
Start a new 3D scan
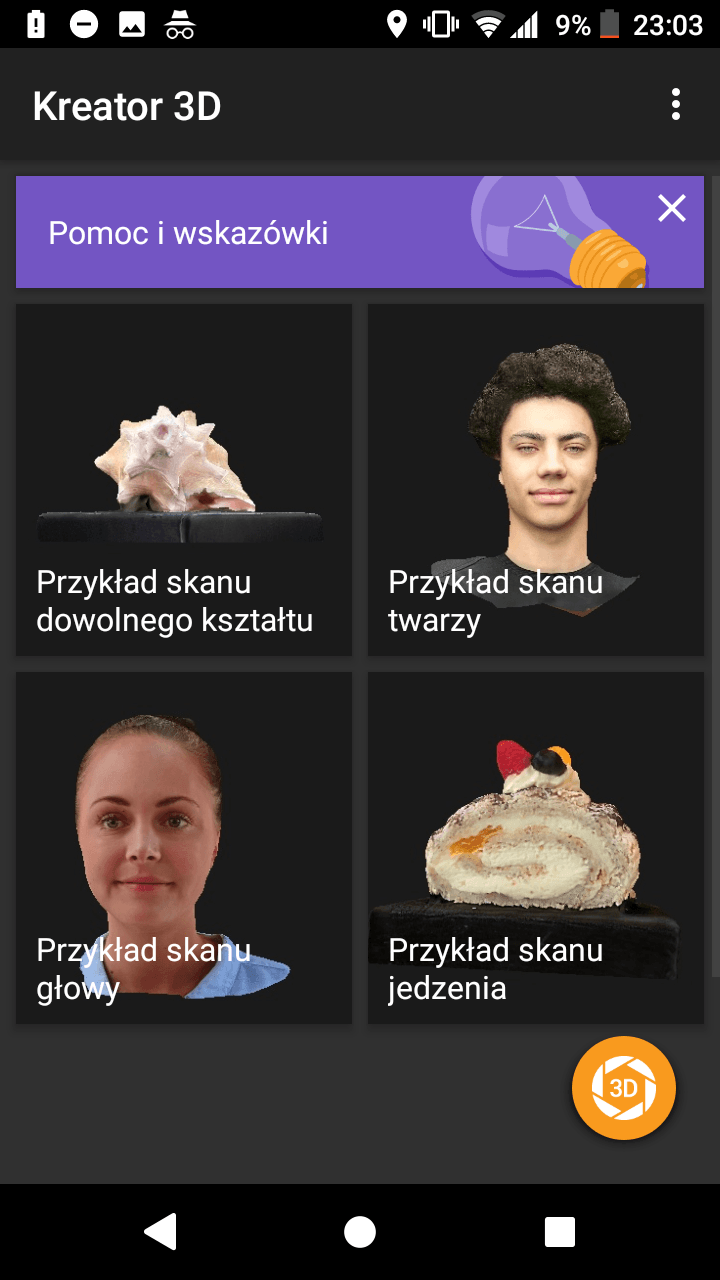624,1088
